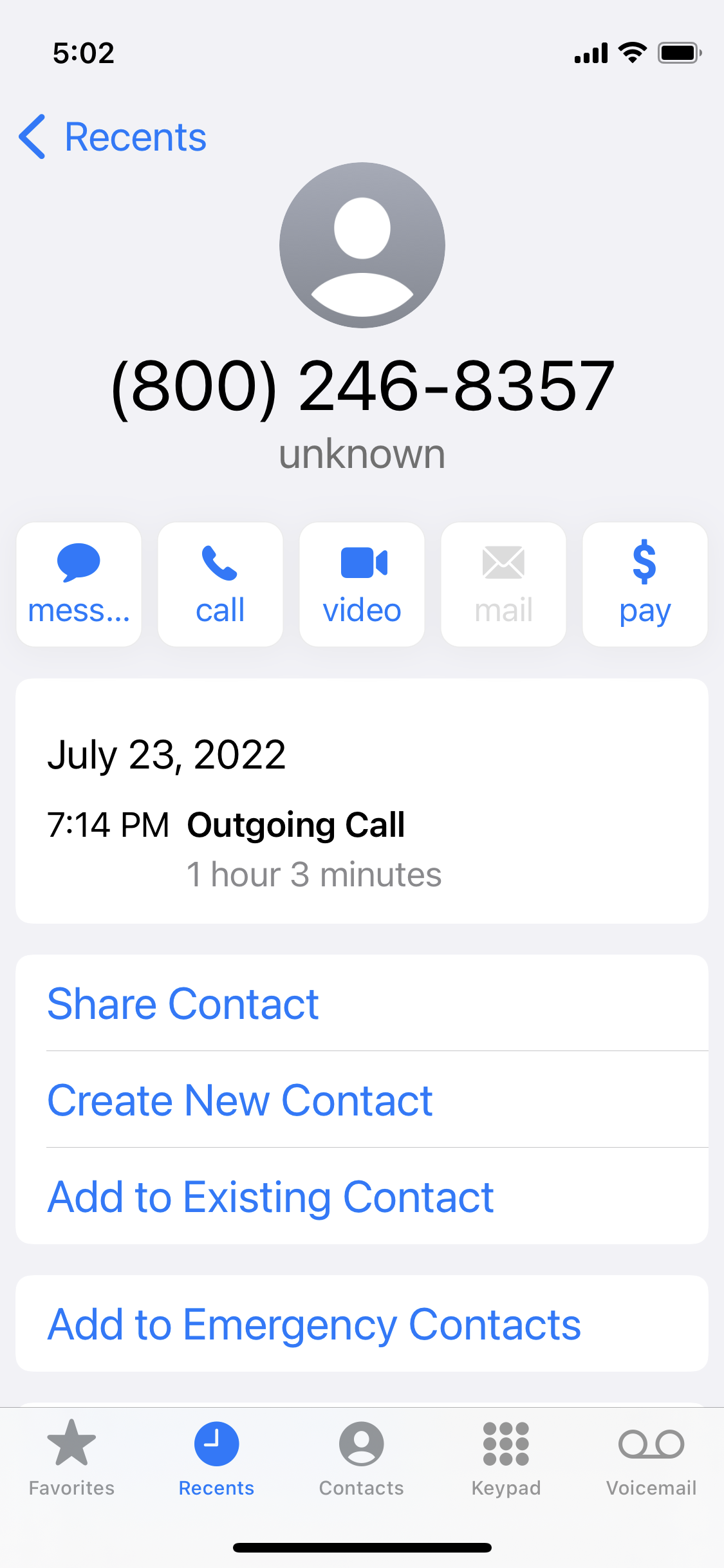Send a message to this number
This screenshot has height=1568, width=724.
[79, 584]
